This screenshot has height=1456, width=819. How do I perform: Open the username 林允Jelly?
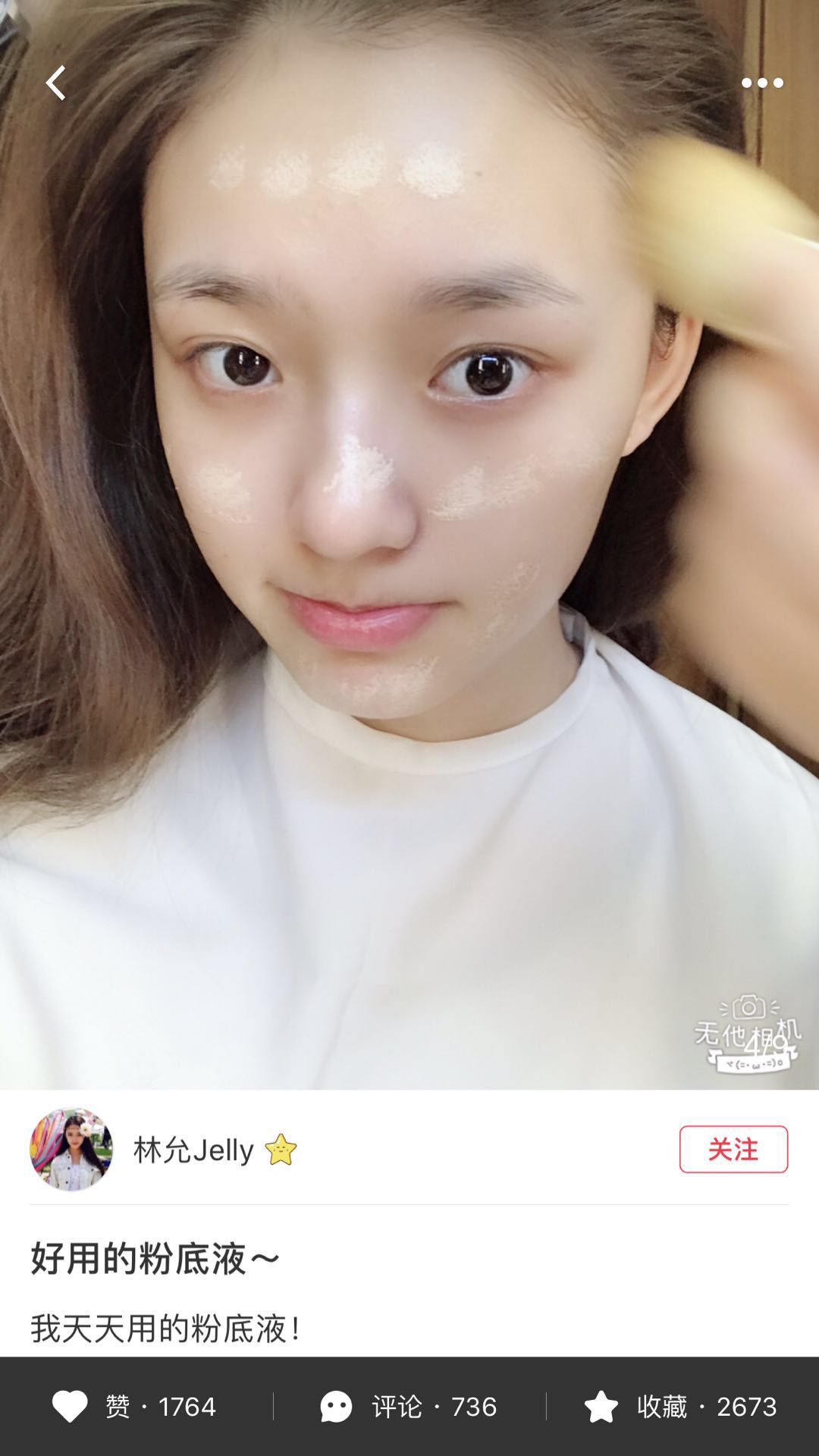click(193, 1150)
